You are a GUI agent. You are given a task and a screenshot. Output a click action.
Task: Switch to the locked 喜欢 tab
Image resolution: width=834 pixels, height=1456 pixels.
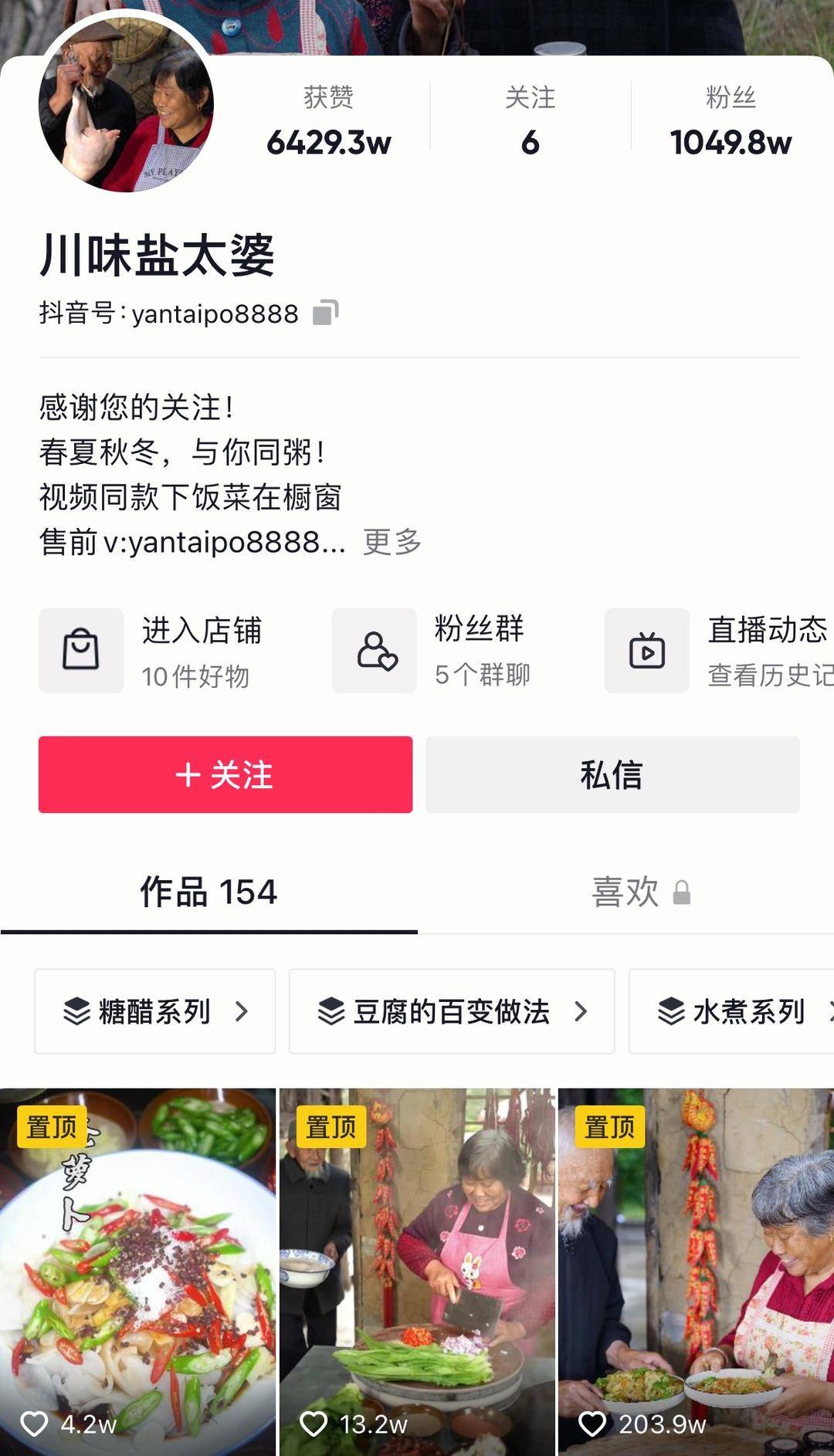point(639,892)
